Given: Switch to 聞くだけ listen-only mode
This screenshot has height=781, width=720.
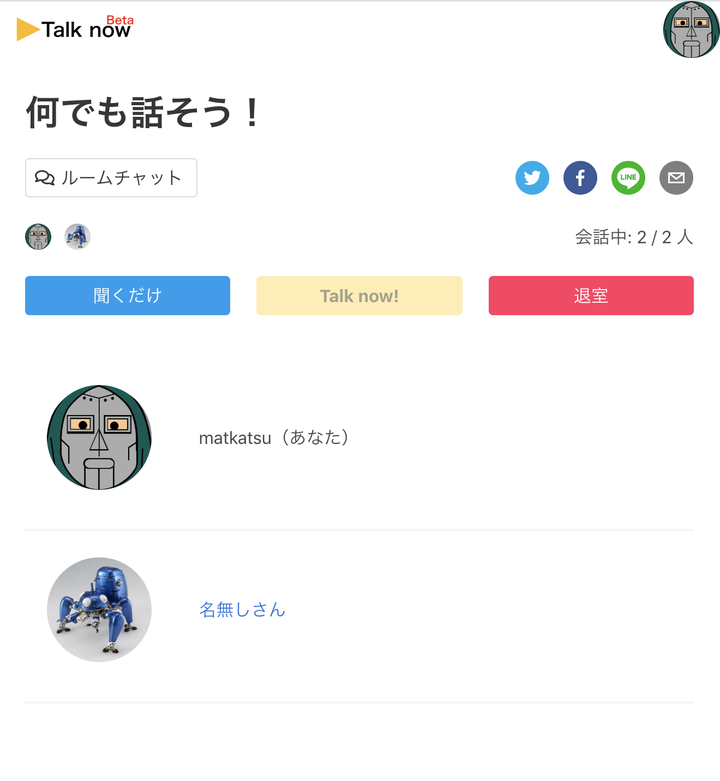Looking at the screenshot, I should (127, 296).
